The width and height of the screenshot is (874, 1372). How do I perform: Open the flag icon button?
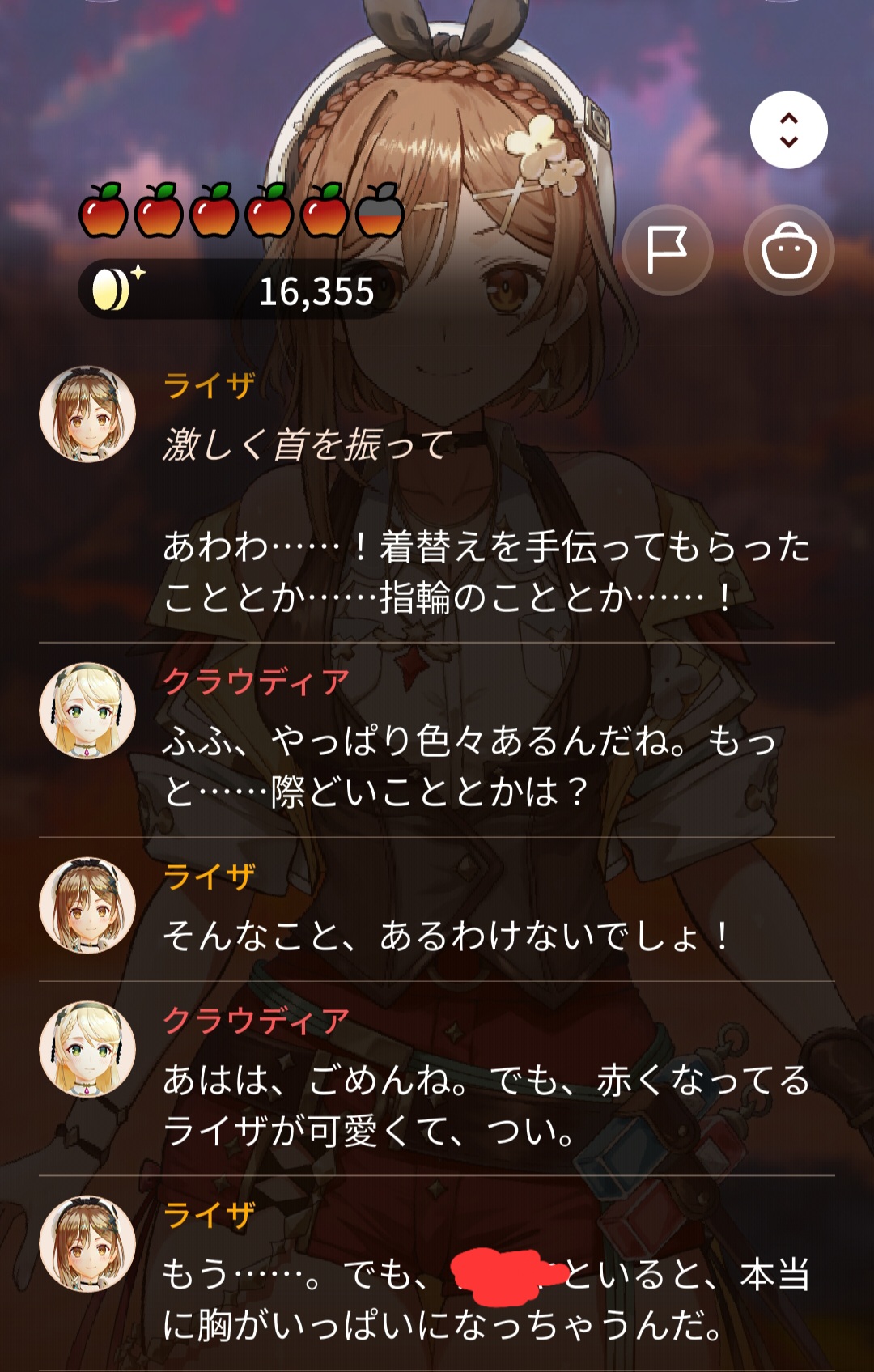click(668, 250)
